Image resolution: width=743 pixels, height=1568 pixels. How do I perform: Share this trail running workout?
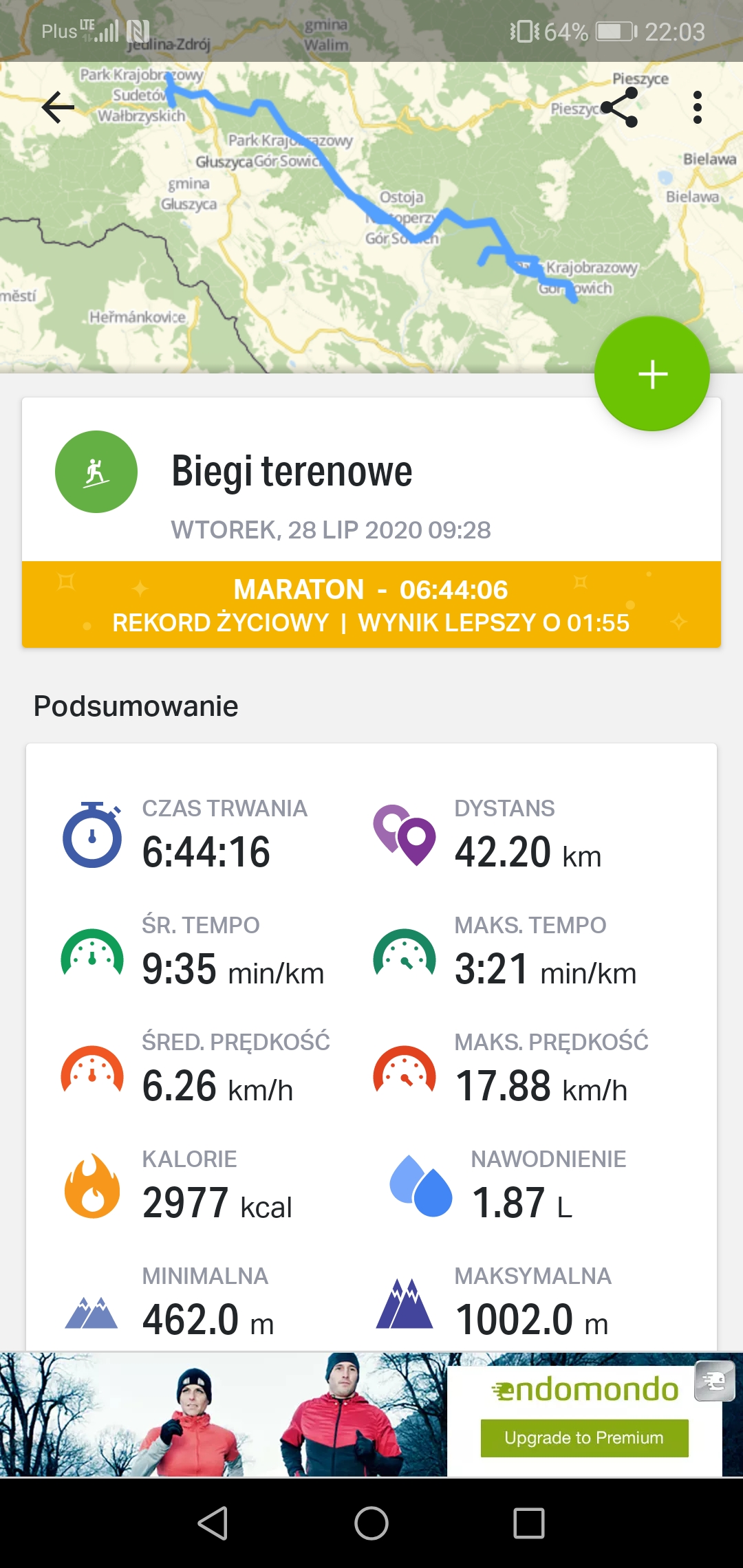[x=620, y=108]
